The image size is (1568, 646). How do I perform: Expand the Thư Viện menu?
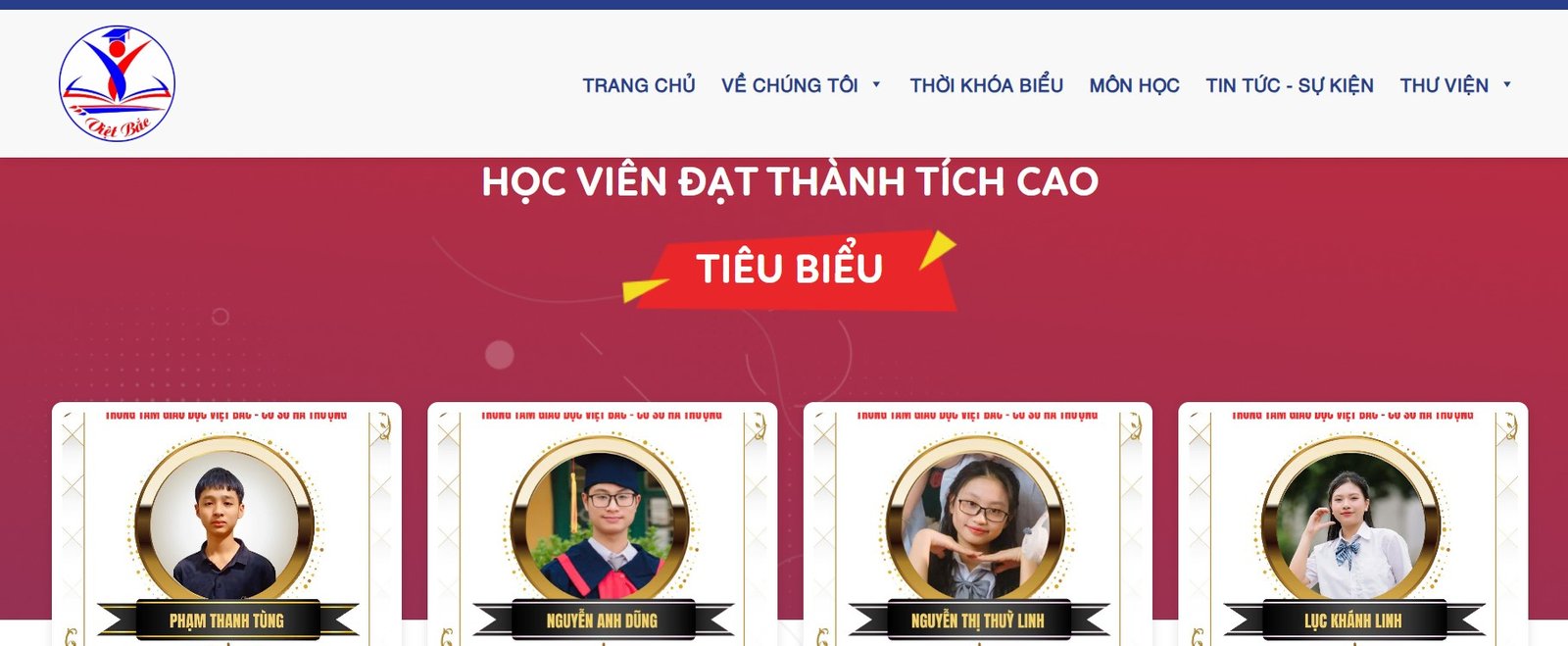click(1454, 85)
